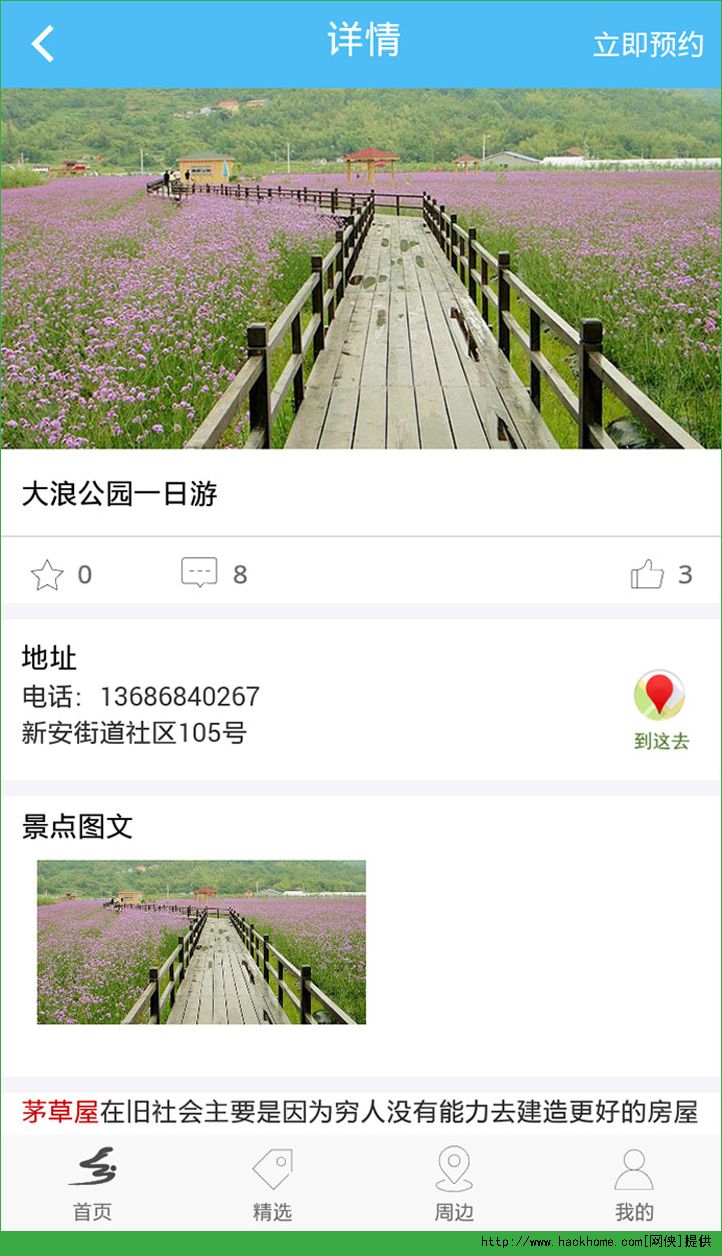Tap 立即预约 to book now
This screenshot has height=1256, width=722.
pos(648,45)
